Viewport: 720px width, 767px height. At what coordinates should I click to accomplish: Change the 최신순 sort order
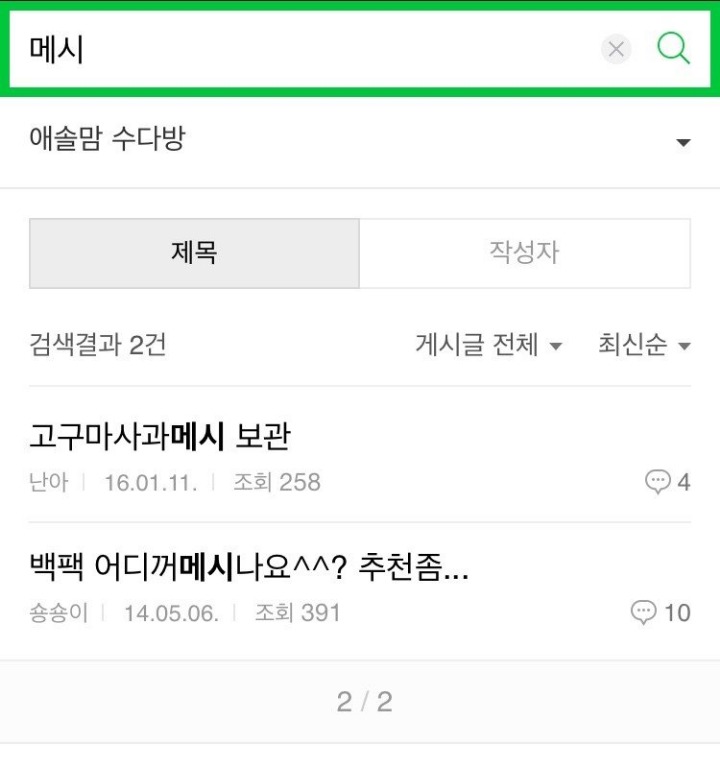[x=644, y=346]
